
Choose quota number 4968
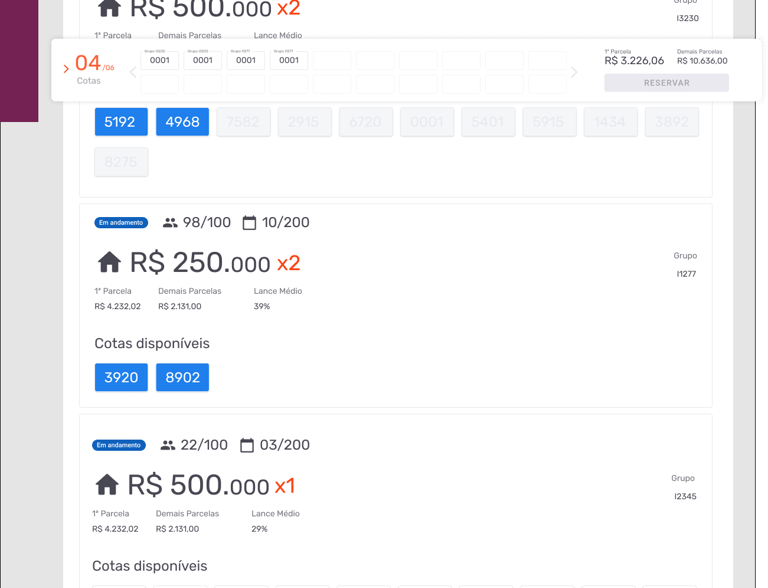(x=182, y=122)
